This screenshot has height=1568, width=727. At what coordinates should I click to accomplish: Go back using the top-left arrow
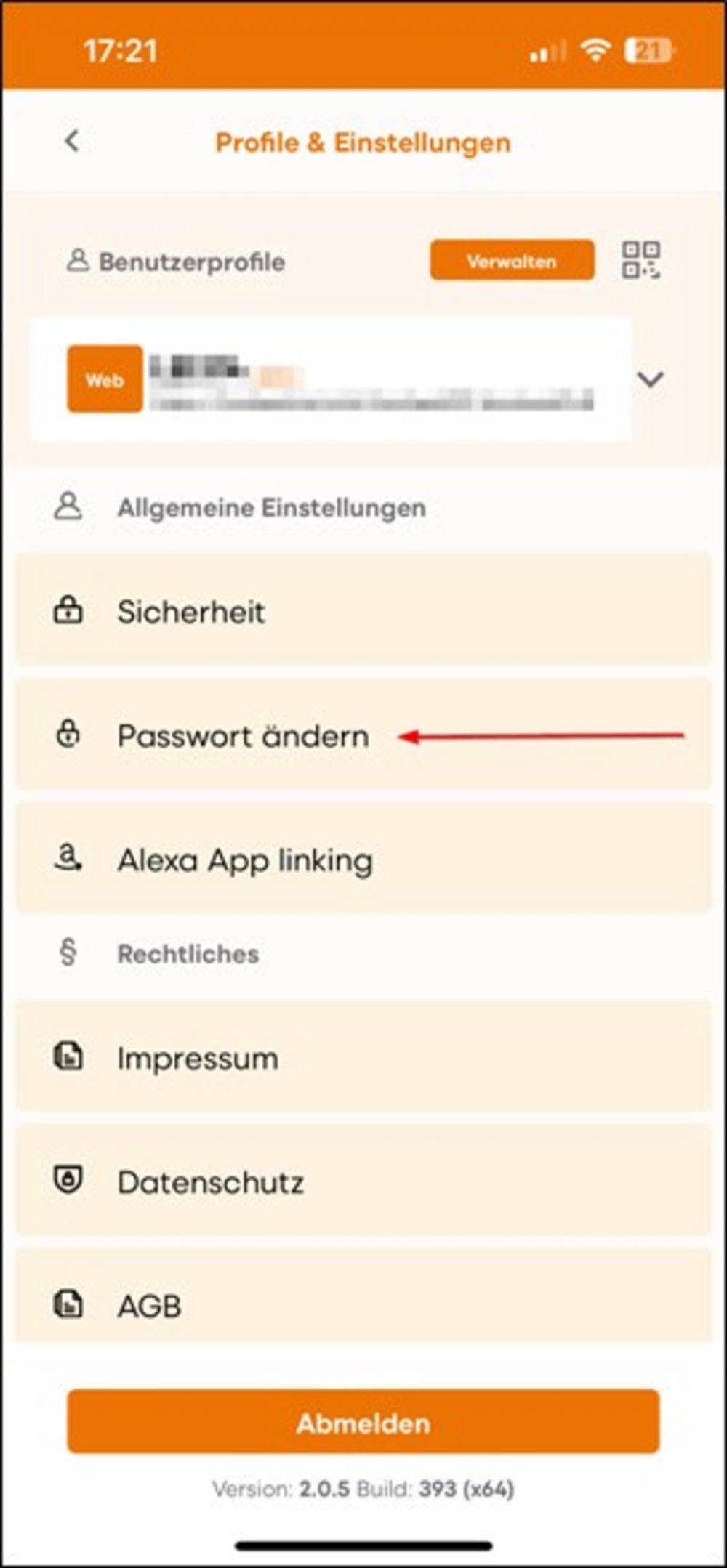point(71,142)
